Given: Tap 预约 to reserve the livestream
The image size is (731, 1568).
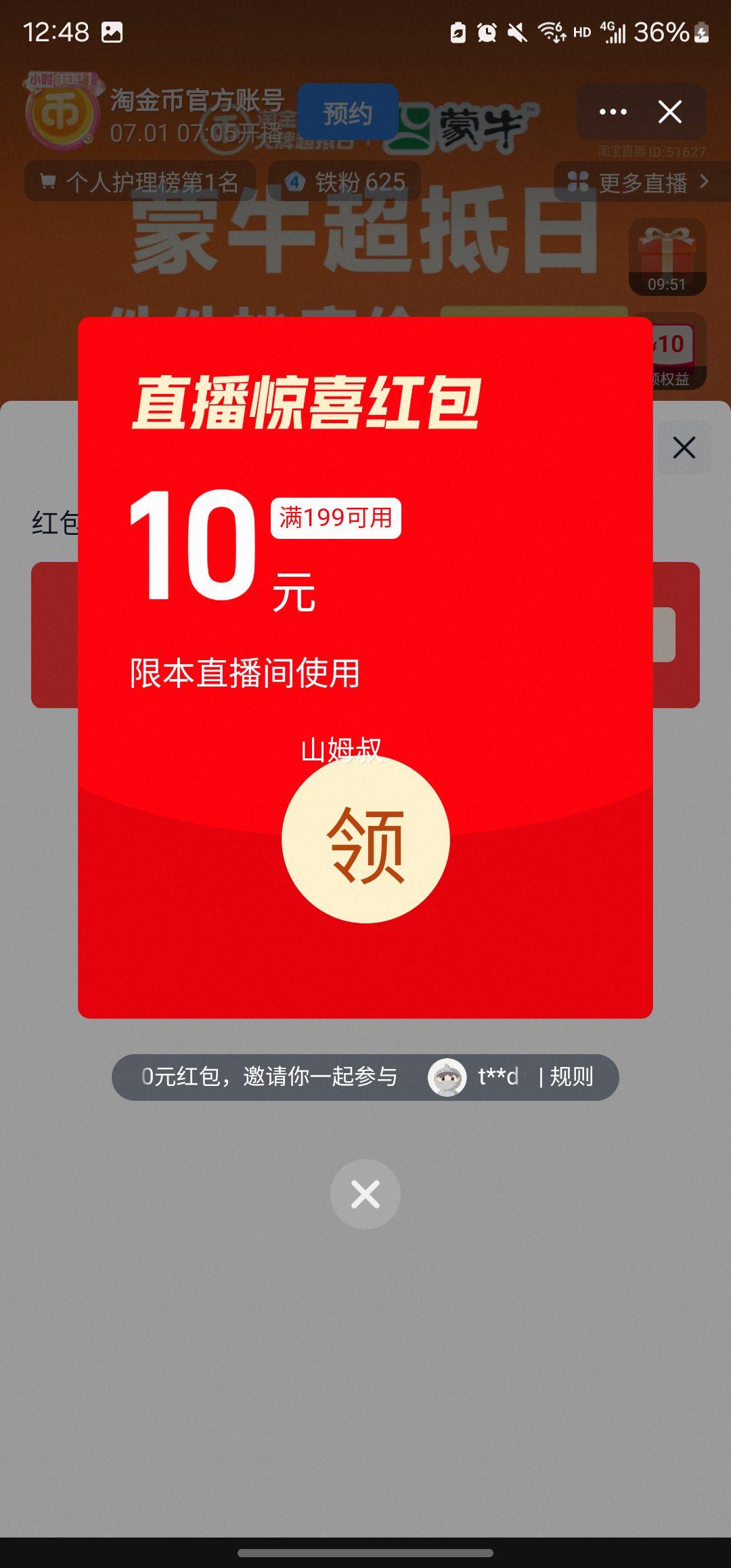Looking at the screenshot, I should [348, 112].
